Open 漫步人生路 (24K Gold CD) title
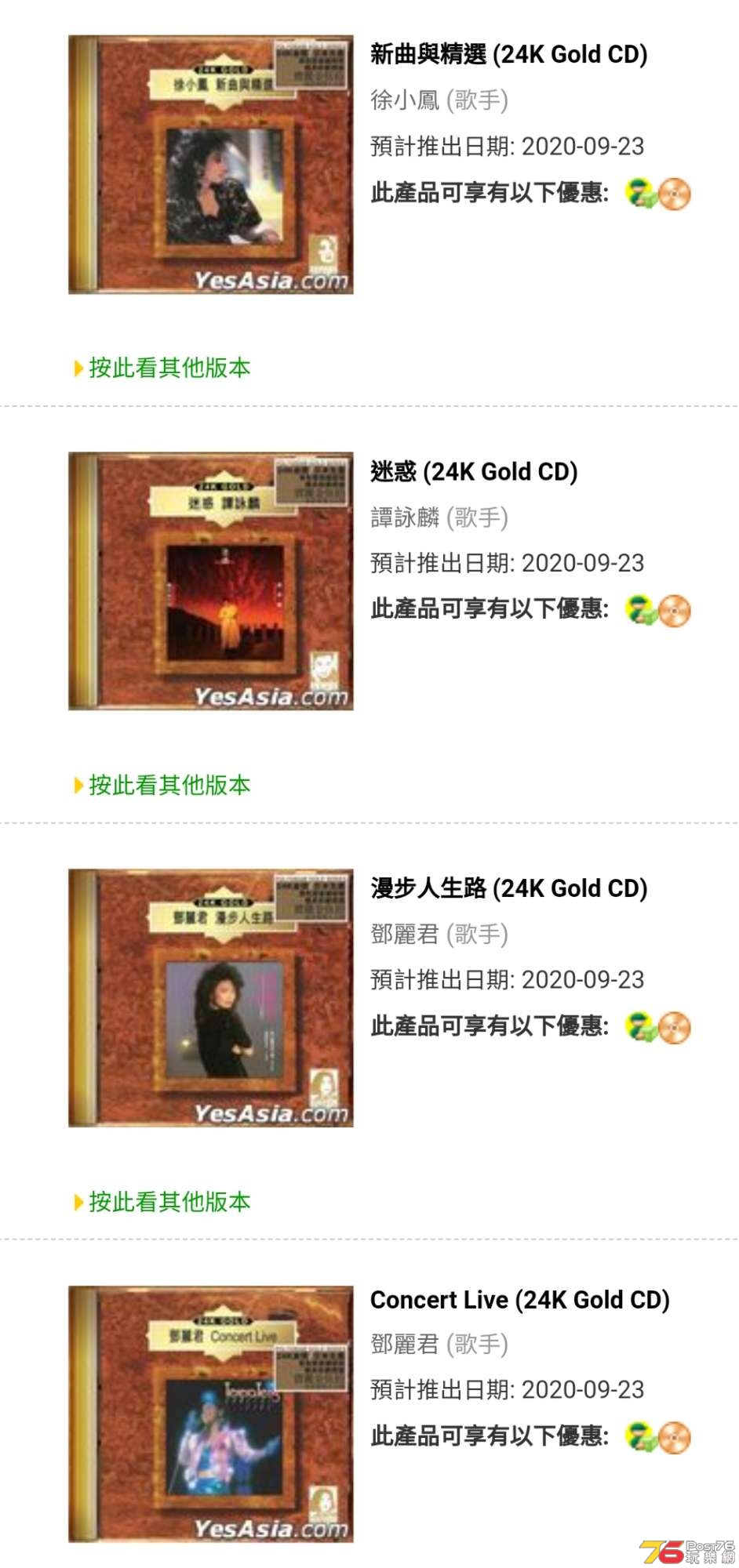 (508, 888)
